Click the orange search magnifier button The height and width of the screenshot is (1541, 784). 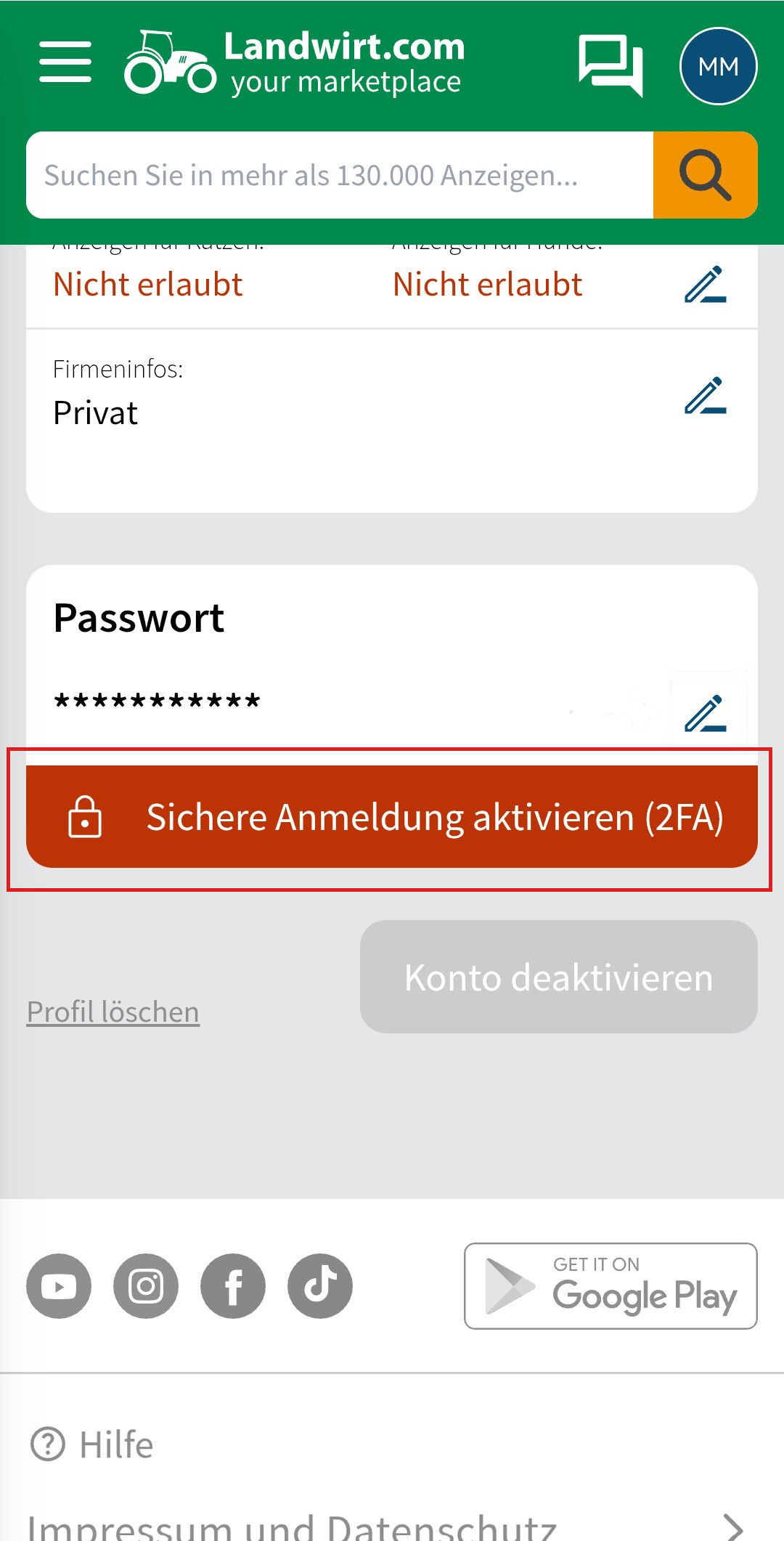[x=705, y=175]
